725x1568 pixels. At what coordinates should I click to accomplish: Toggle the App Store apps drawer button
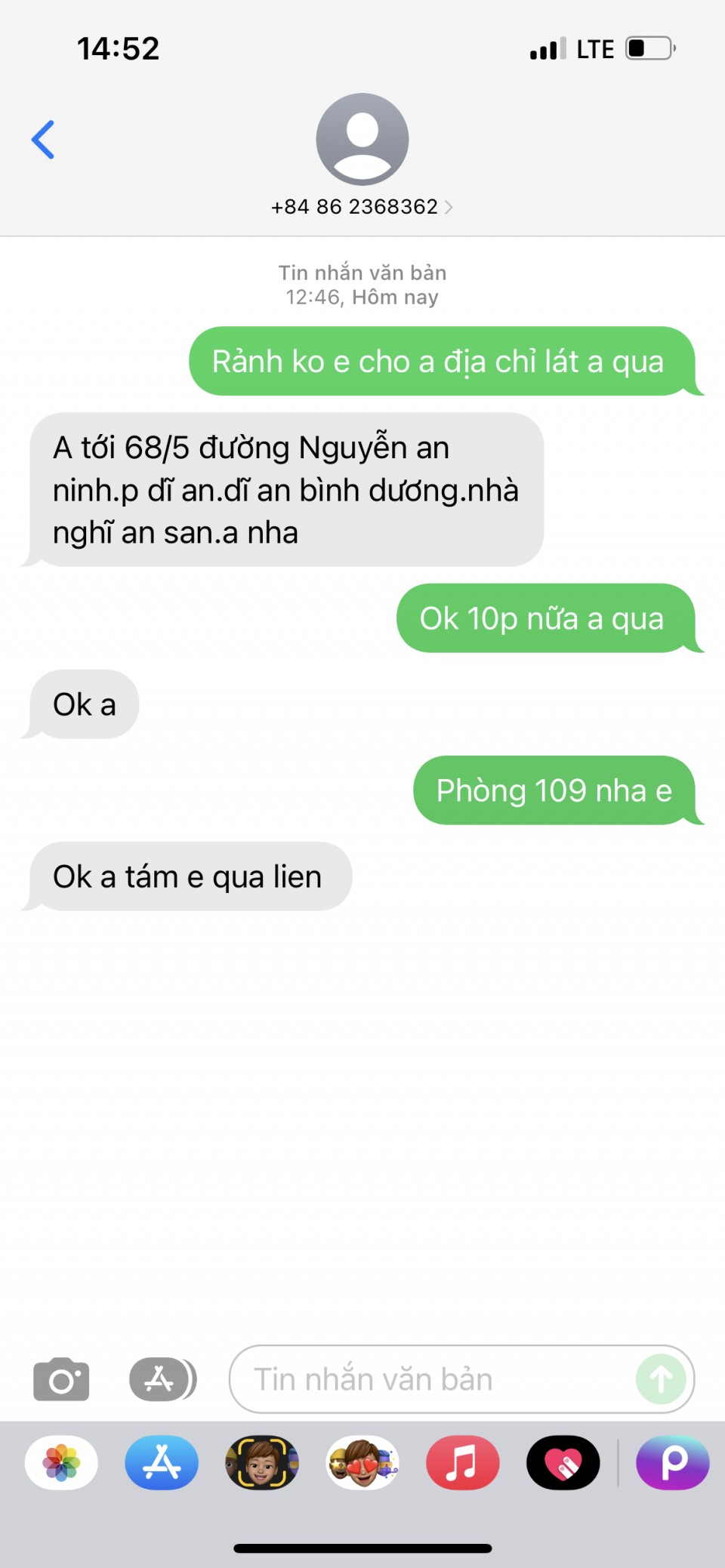point(162,1379)
